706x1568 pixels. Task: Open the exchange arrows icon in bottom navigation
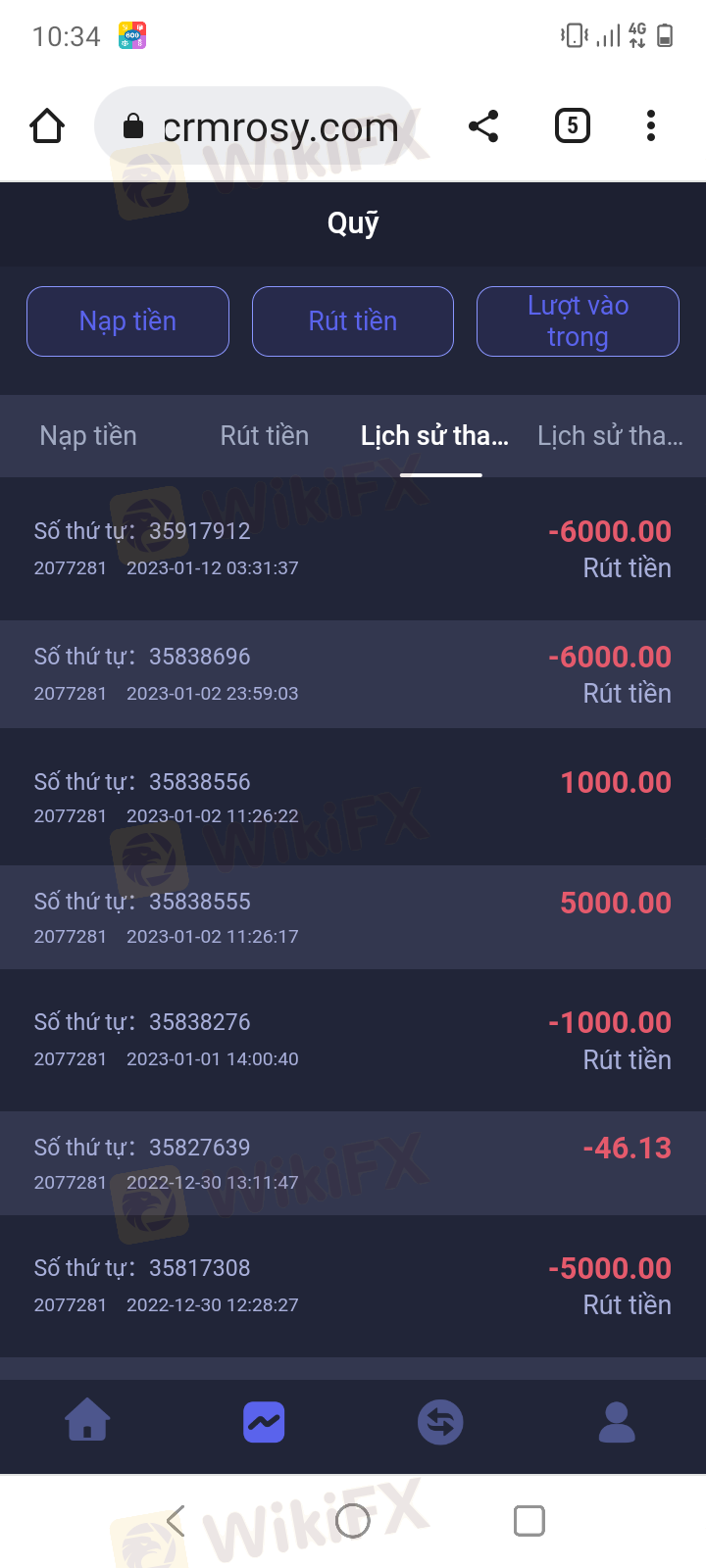tap(440, 1422)
